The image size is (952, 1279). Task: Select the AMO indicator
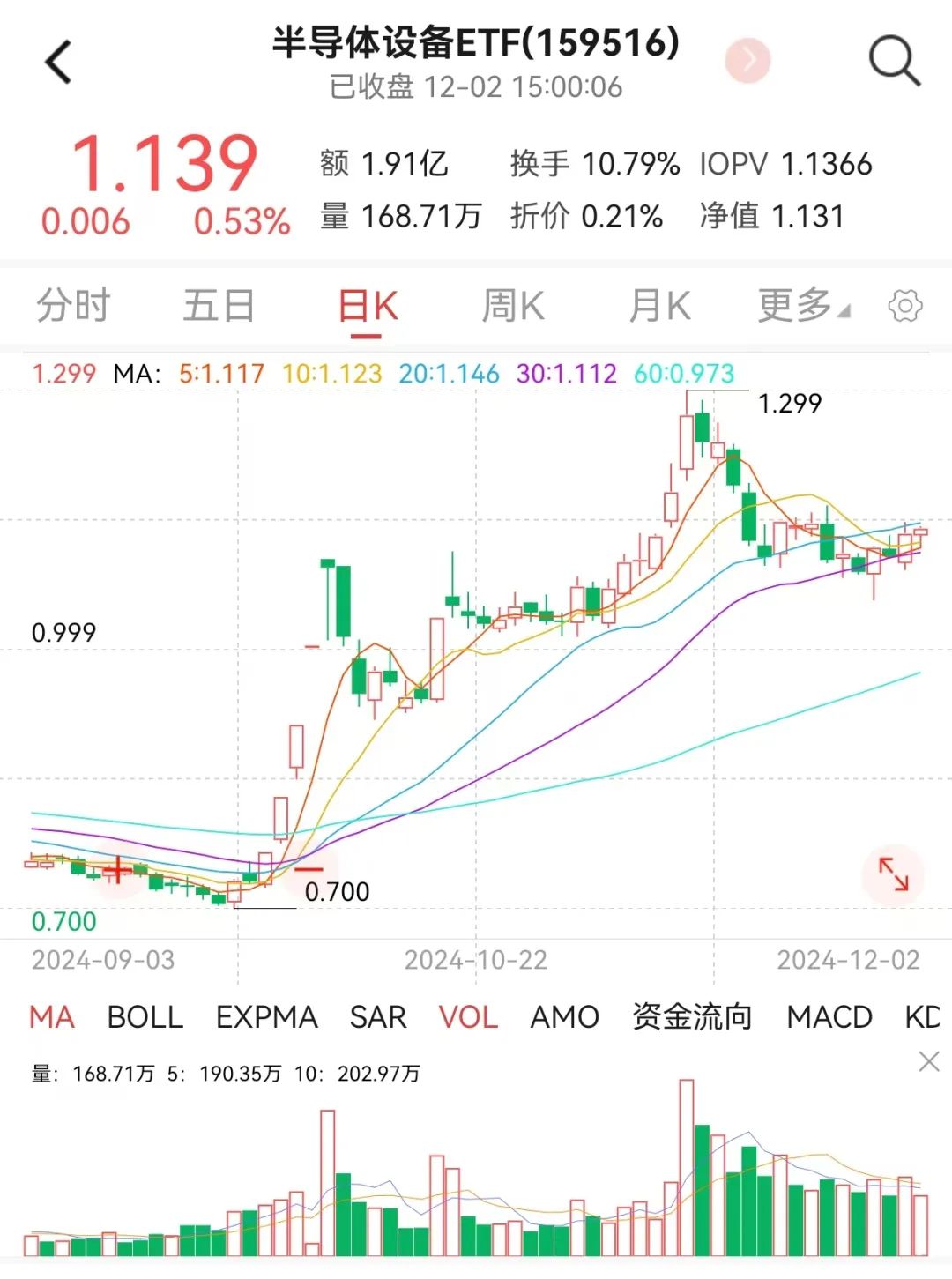[x=564, y=1017]
